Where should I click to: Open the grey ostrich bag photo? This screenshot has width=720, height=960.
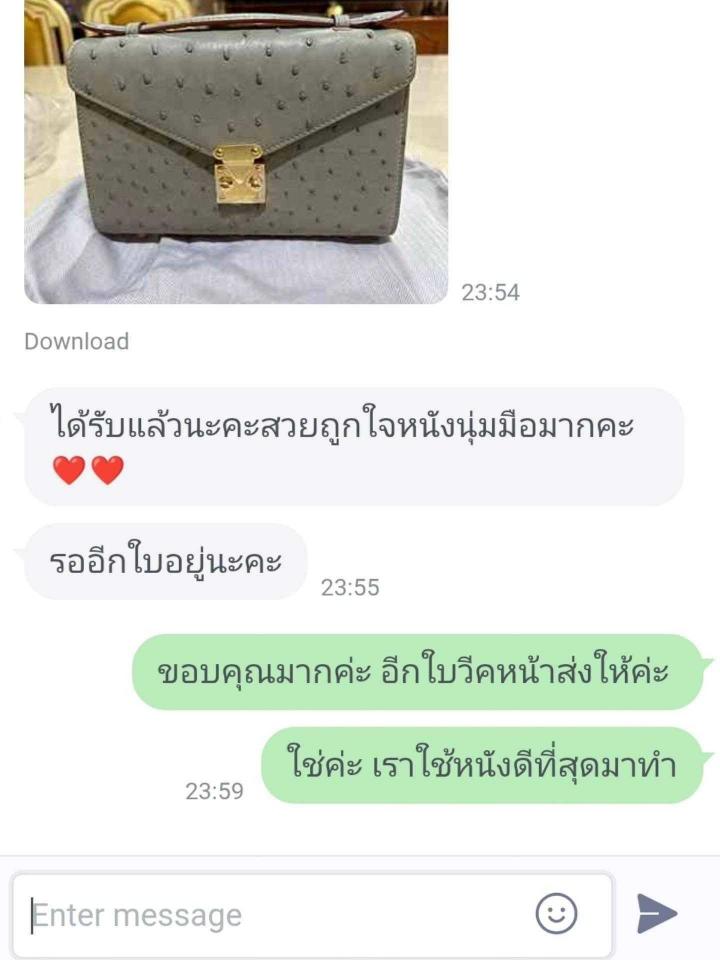[236, 150]
